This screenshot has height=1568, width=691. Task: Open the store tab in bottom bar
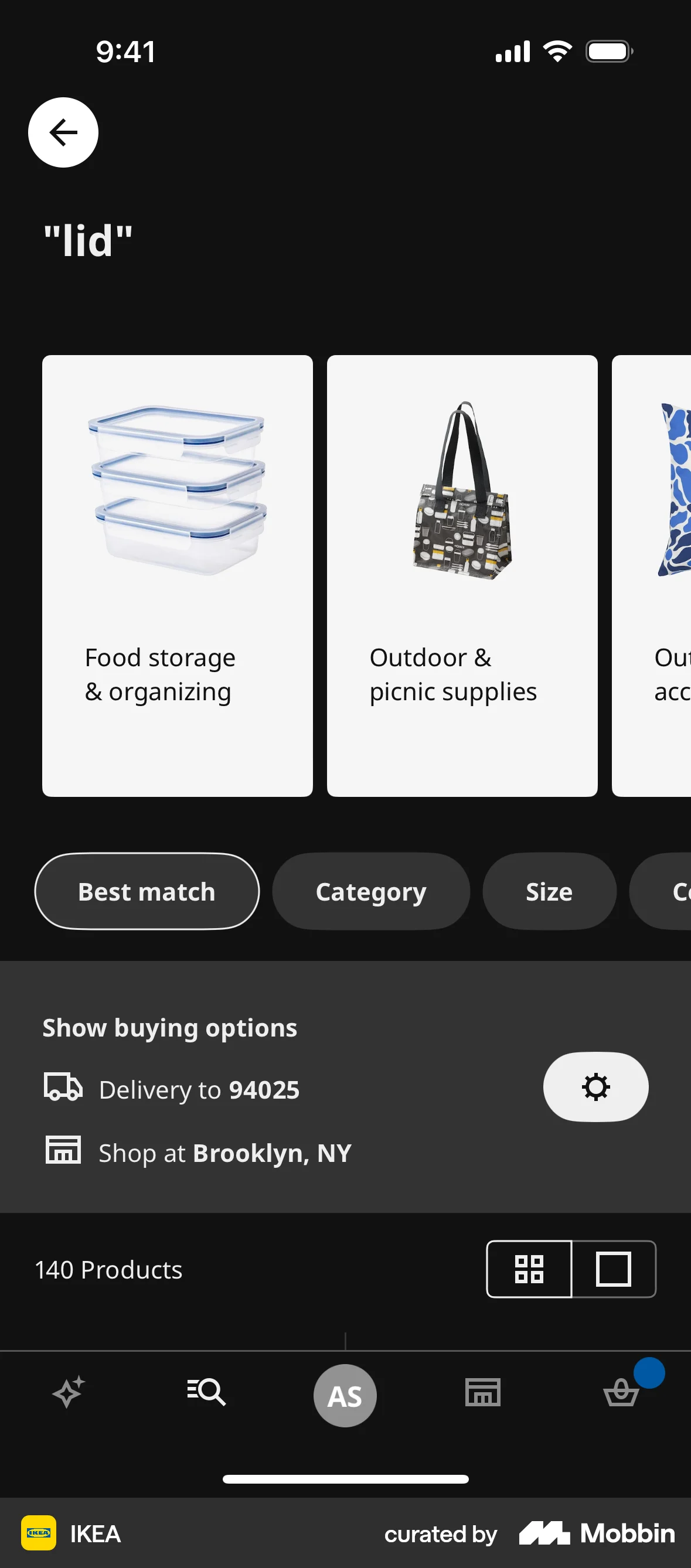tap(483, 1392)
